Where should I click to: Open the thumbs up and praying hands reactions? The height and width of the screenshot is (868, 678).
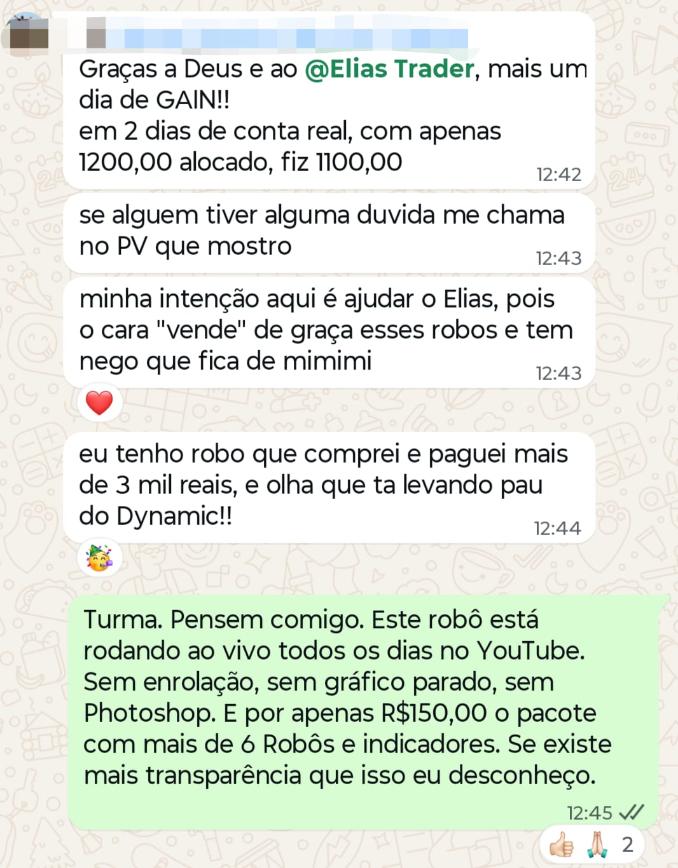click(591, 845)
